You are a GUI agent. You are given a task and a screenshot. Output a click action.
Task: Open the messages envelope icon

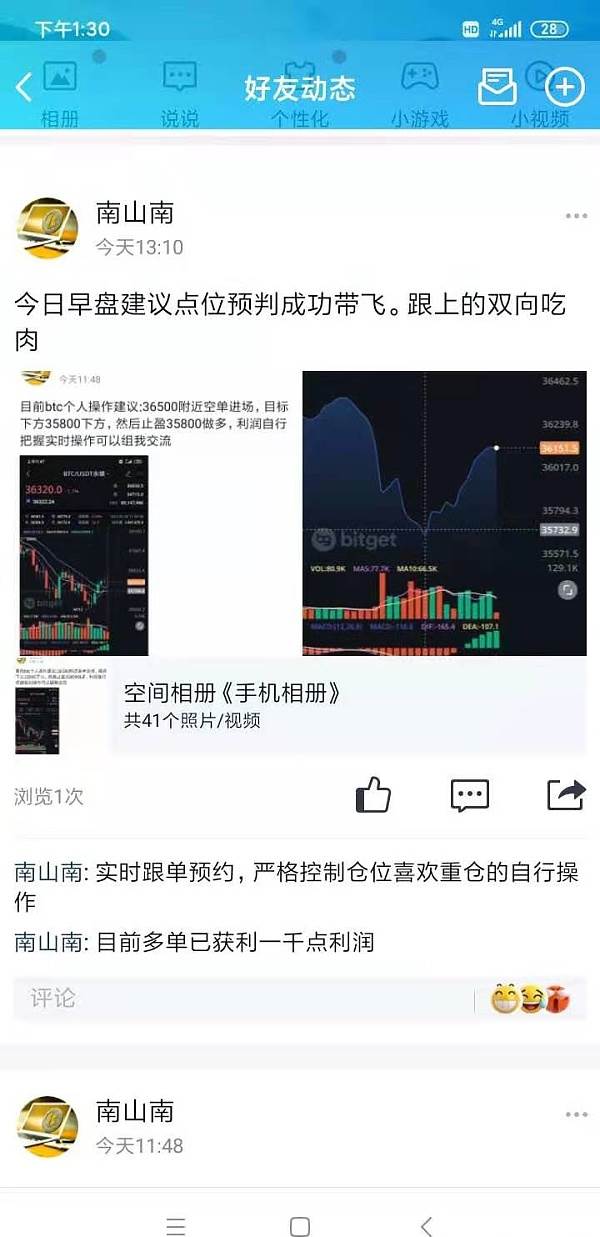pos(498,87)
